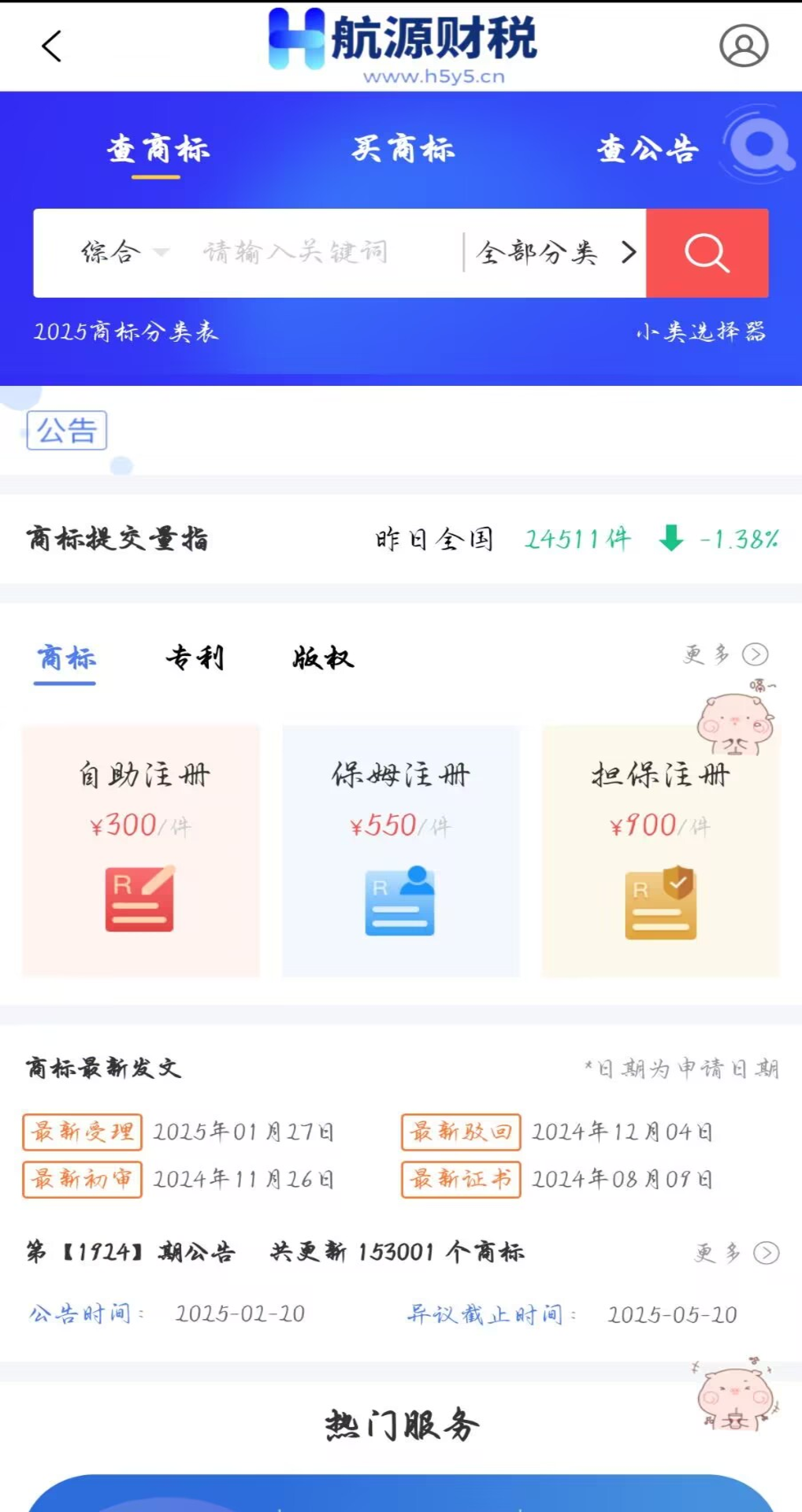Click the 最新受理 status badge
Viewport: 802px width, 1512px height.
point(82,1132)
